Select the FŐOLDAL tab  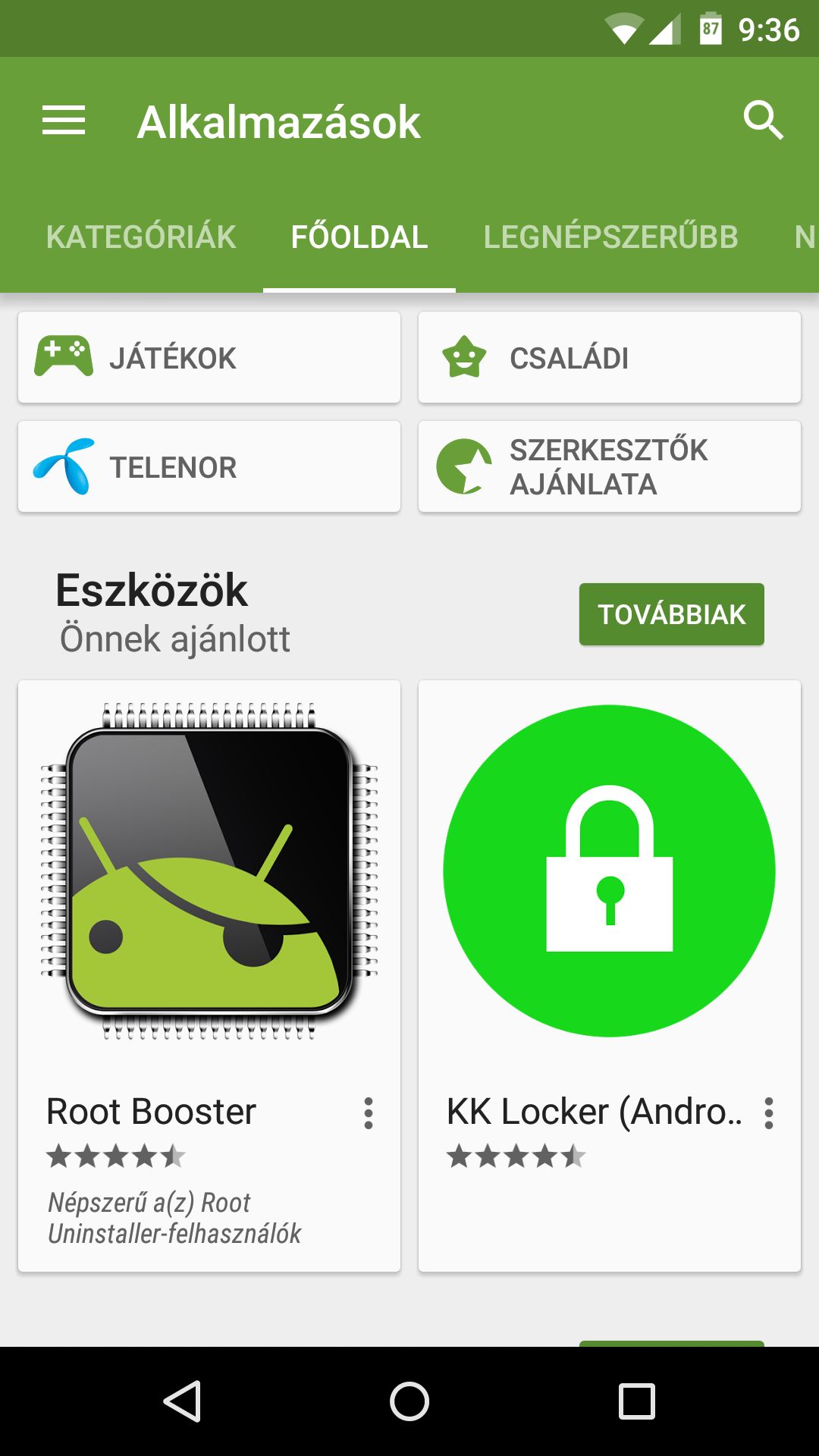click(359, 237)
